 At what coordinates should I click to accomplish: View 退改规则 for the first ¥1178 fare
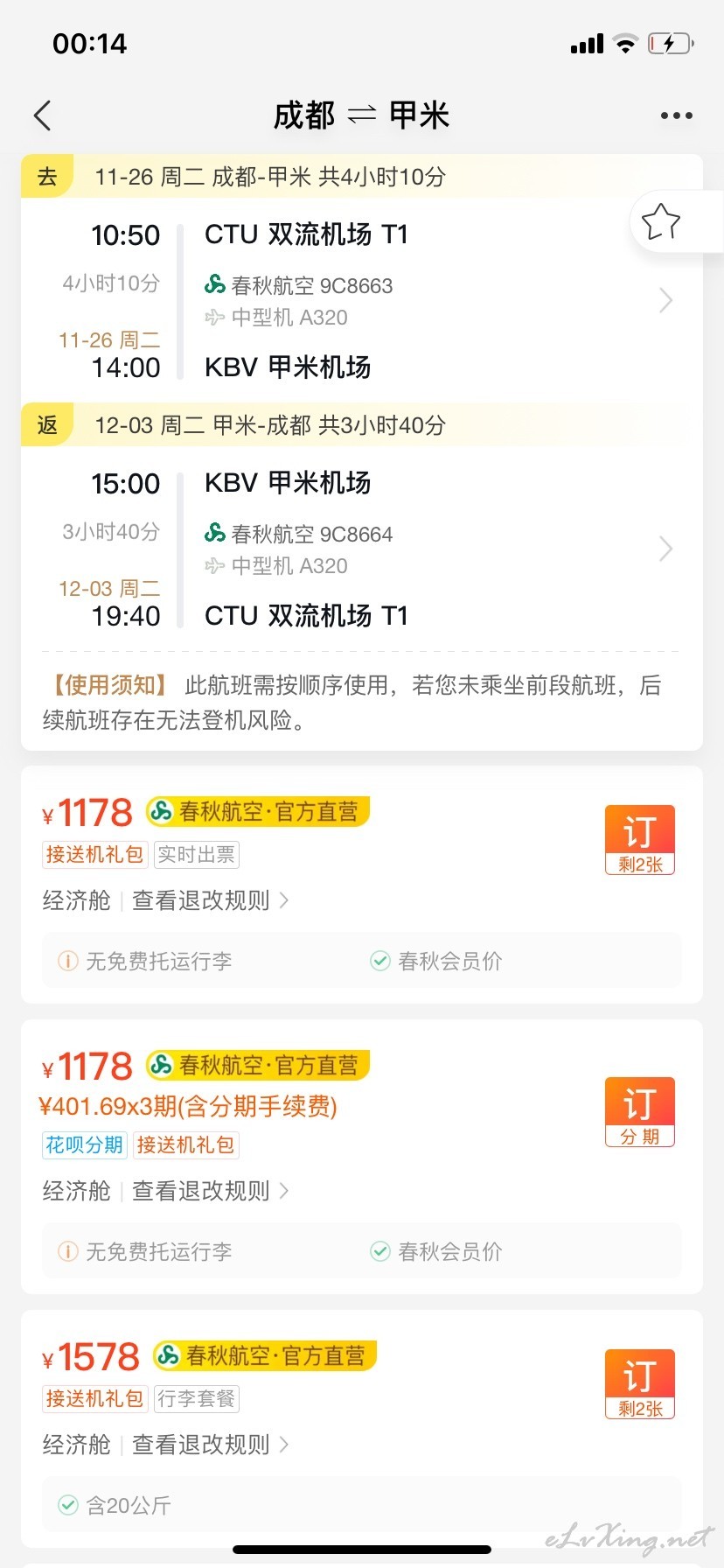(x=210, y=900)
